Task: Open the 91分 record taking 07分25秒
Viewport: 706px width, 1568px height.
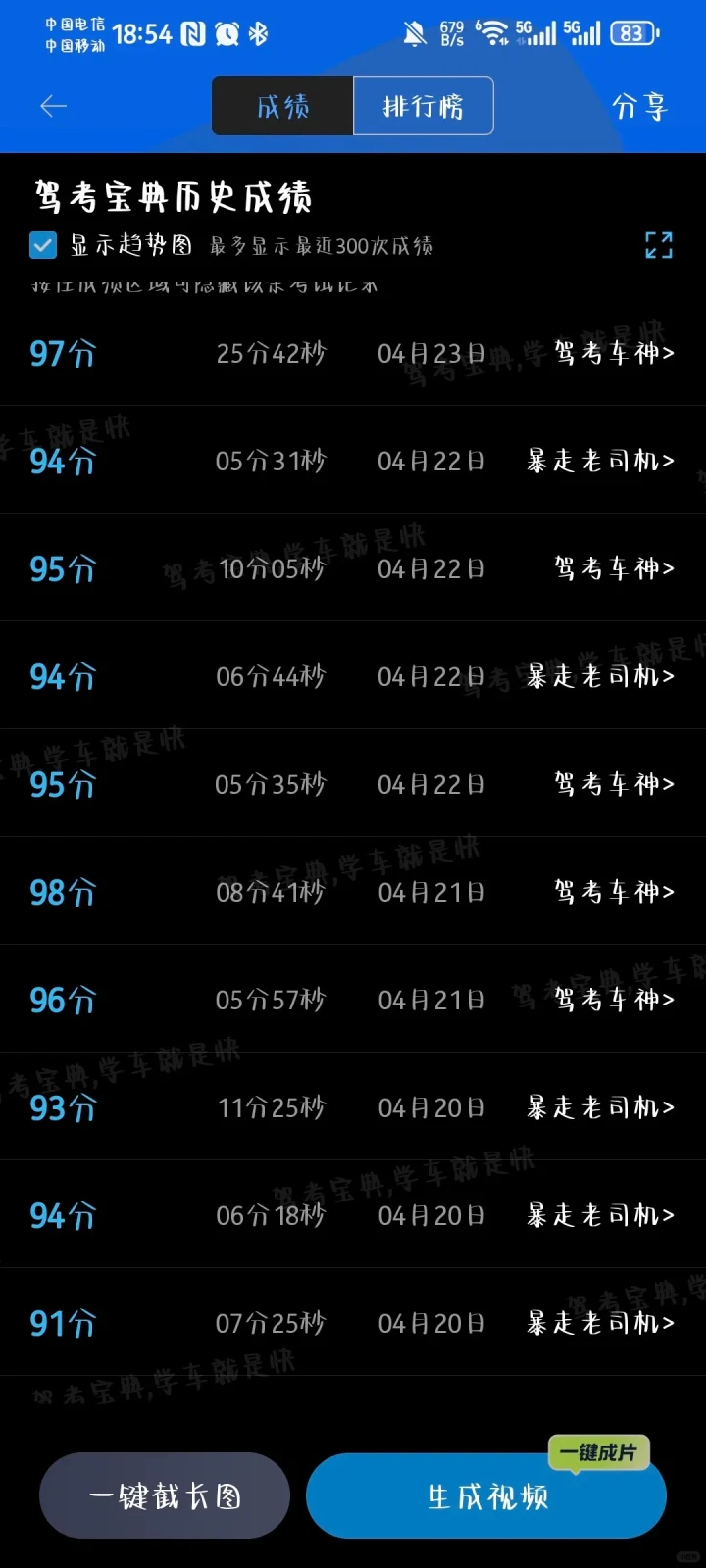Action: point(353,1323)
